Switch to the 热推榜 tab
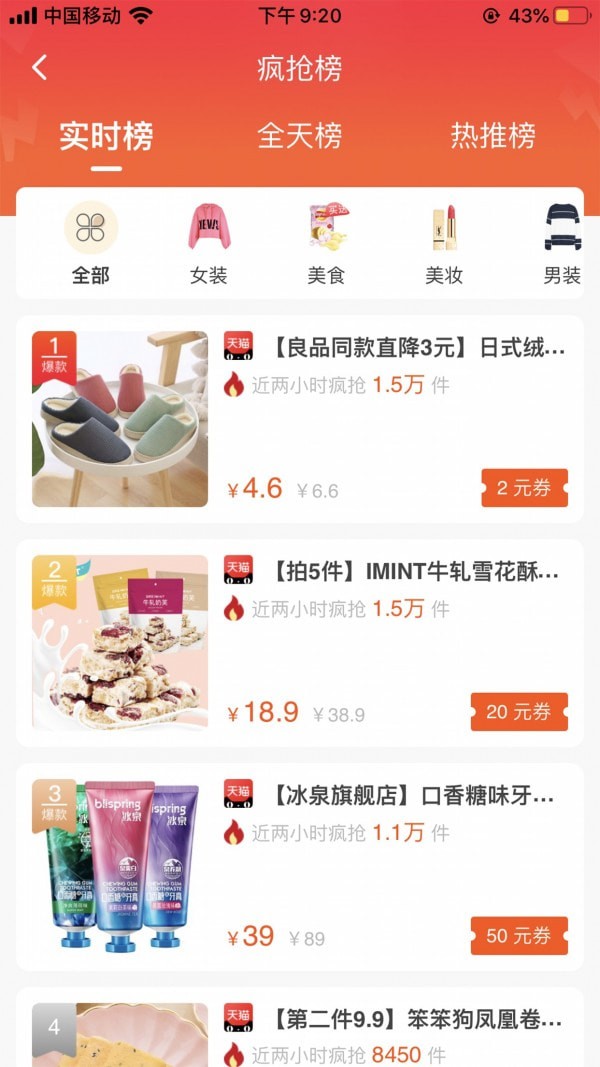Viewport: 600px width, 1067px height. (x=492, y=136)
